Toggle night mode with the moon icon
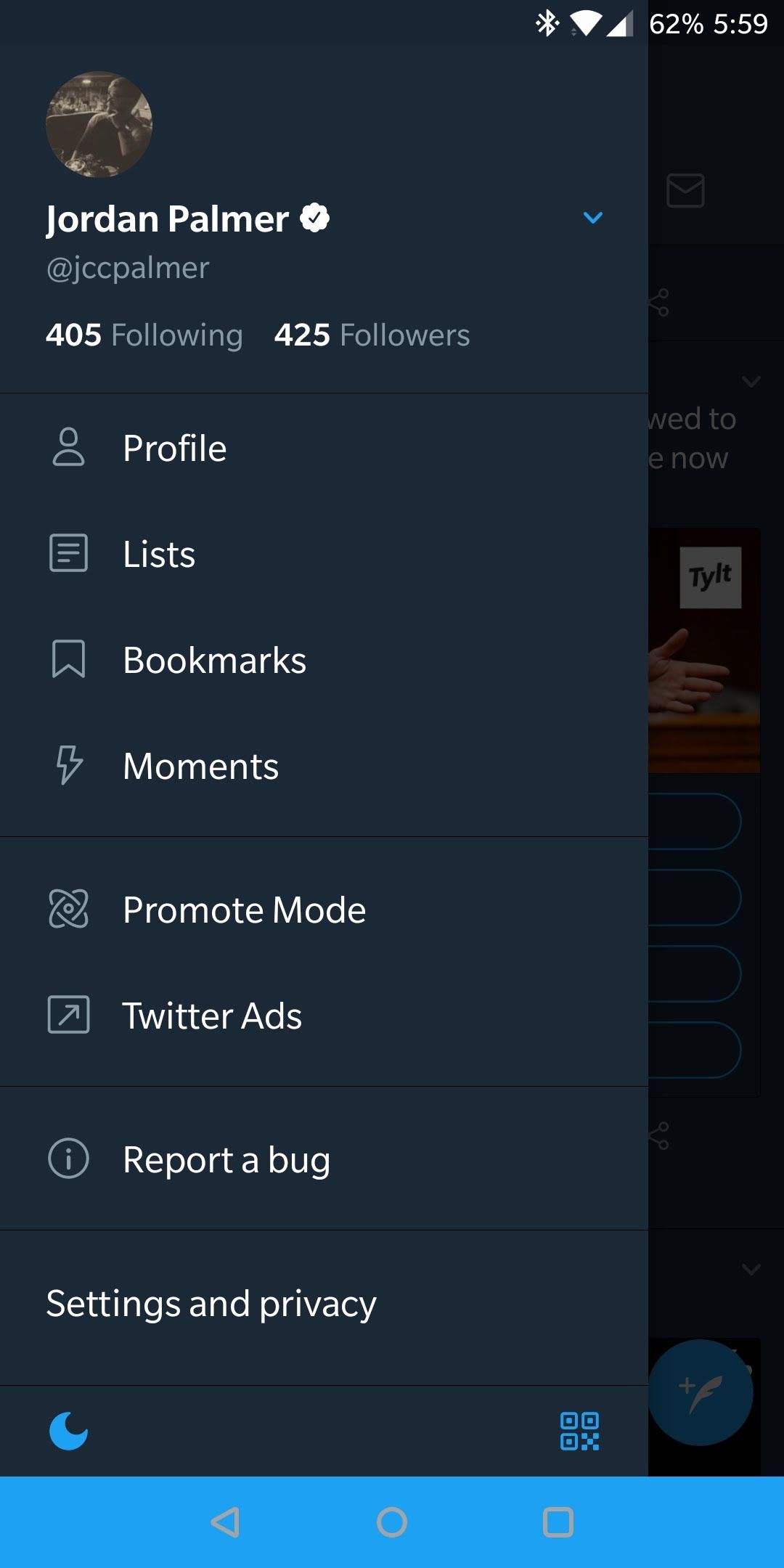 point(69,1432)
